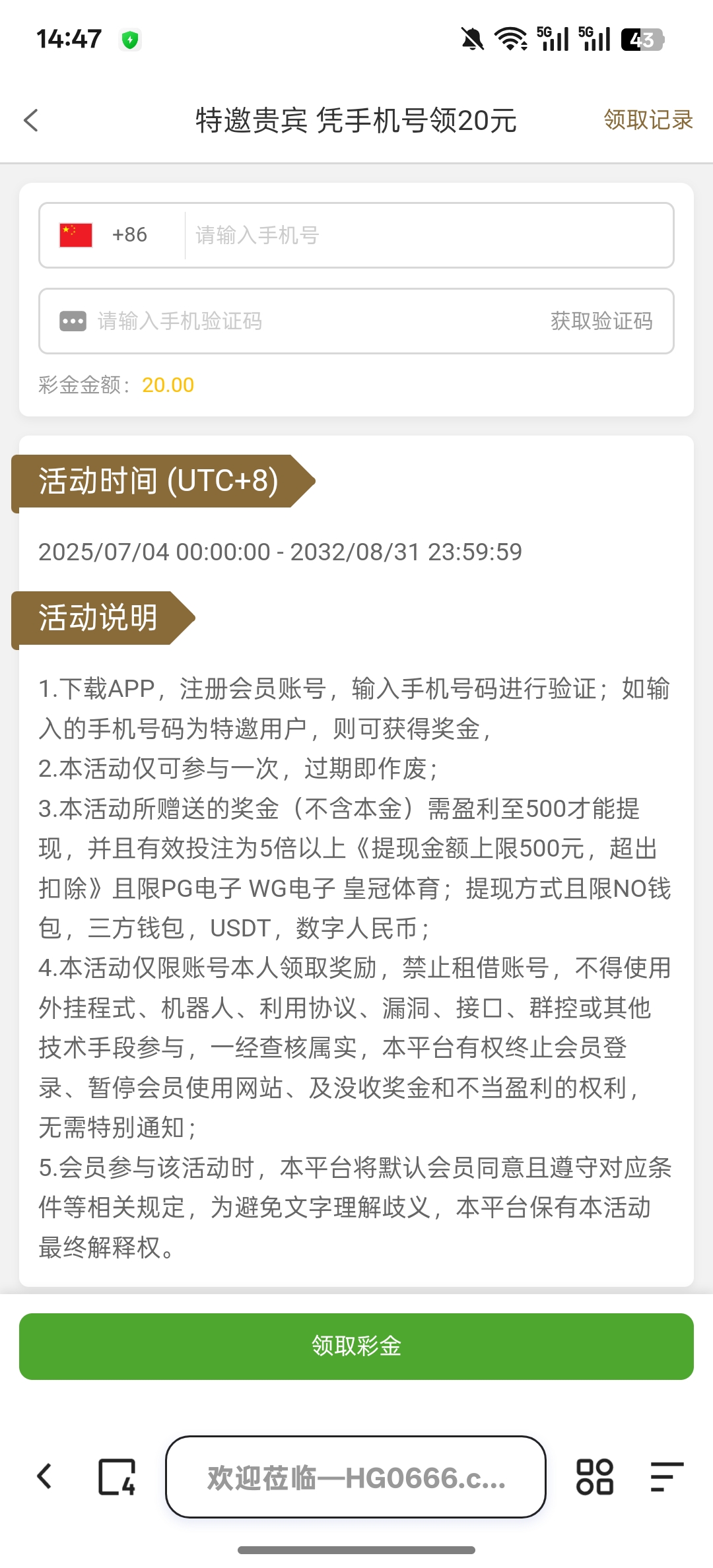Image resolution: width=713 pixels, height=1568 pixels.
Task: Tap the 活动说明 activity description banner
Action: coord(98,618)
